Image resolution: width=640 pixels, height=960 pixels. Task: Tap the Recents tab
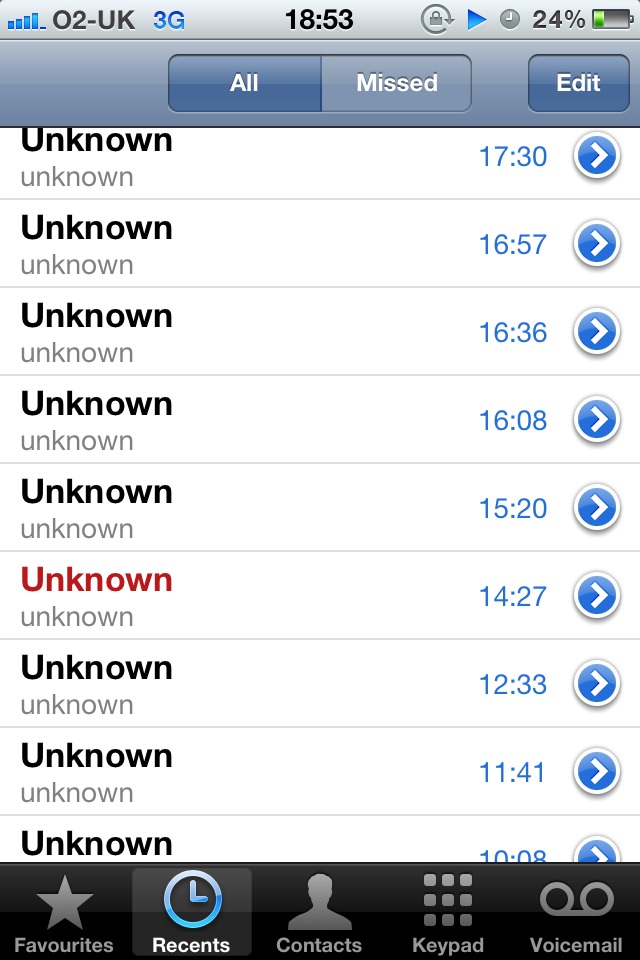tap(191, 913)
